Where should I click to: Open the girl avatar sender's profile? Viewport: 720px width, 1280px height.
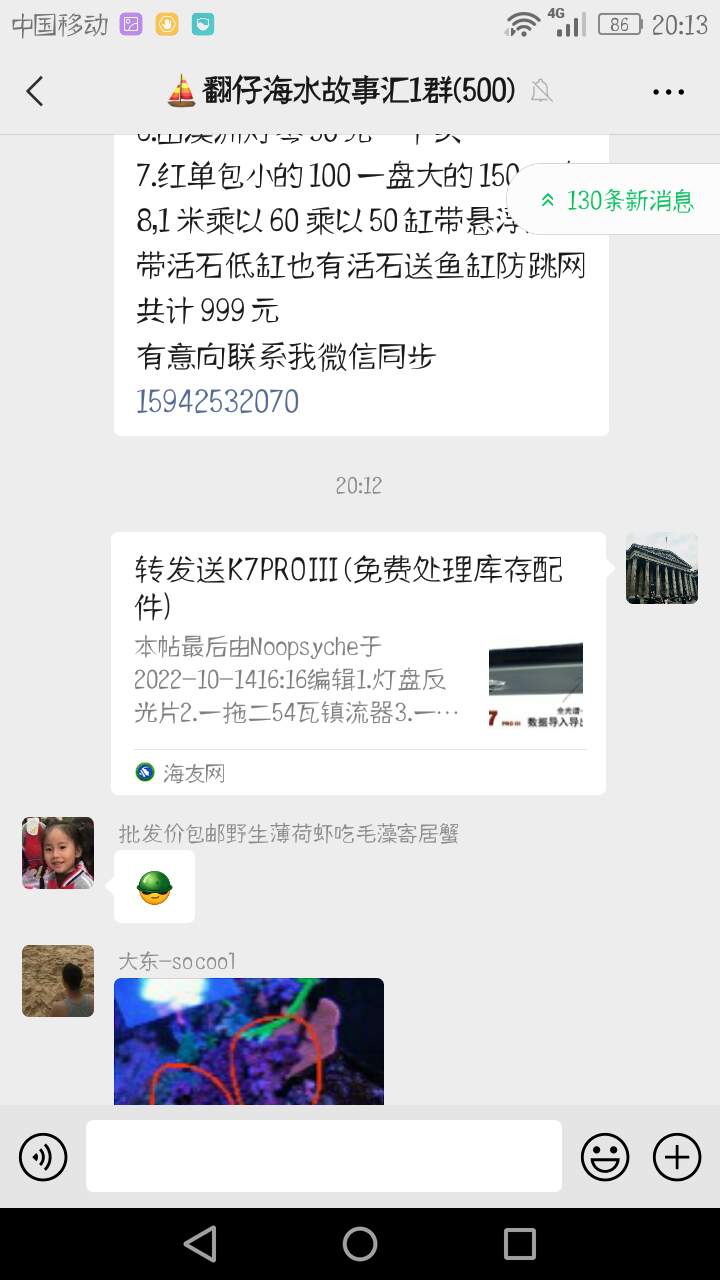tap(58, 853)
